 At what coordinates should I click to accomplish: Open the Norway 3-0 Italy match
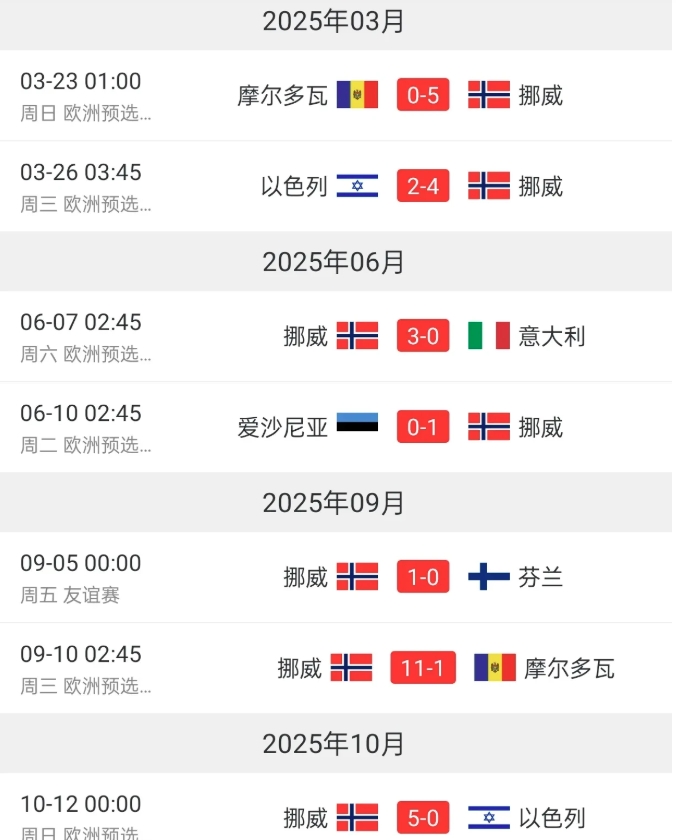[x=422, y=336]
